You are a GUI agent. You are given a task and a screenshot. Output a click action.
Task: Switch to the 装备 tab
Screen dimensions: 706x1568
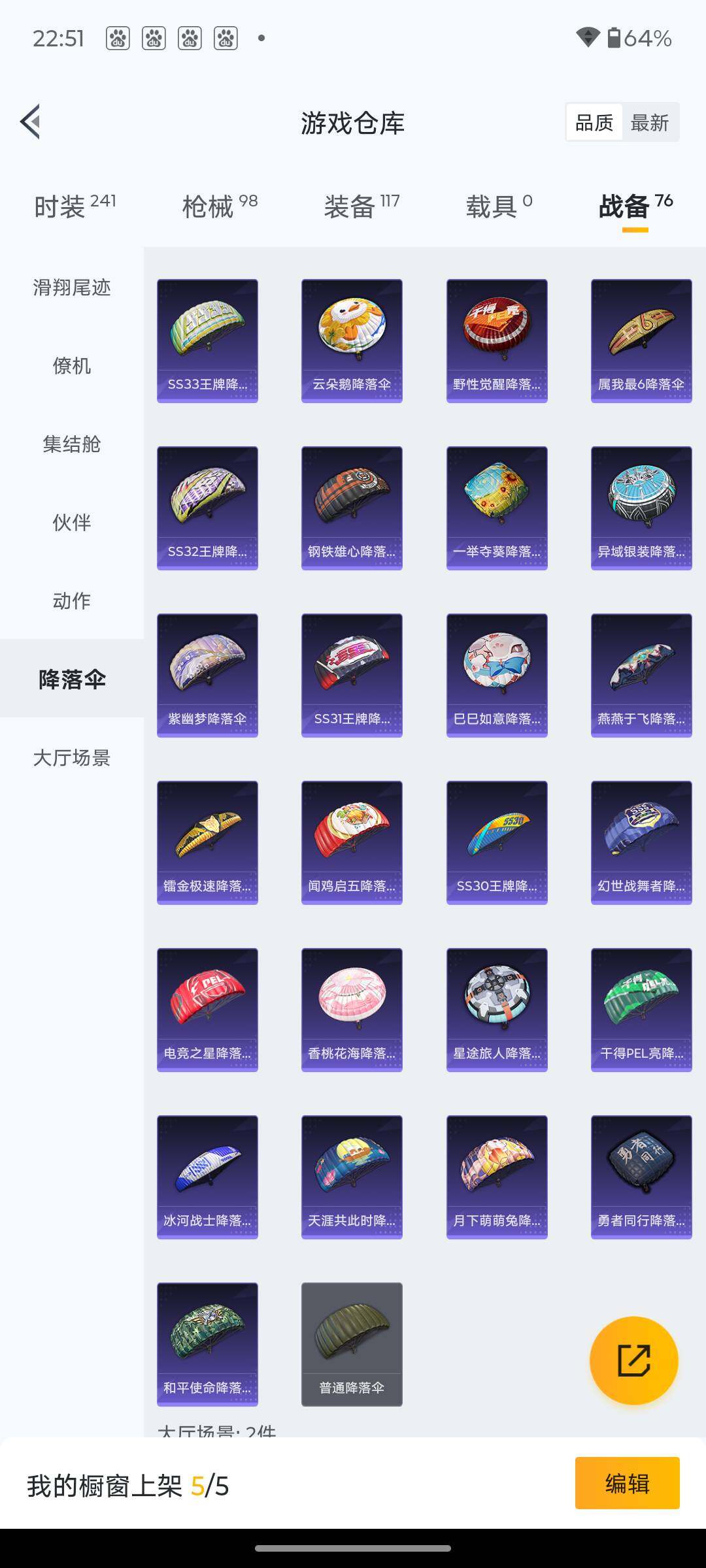pos(361,206)
